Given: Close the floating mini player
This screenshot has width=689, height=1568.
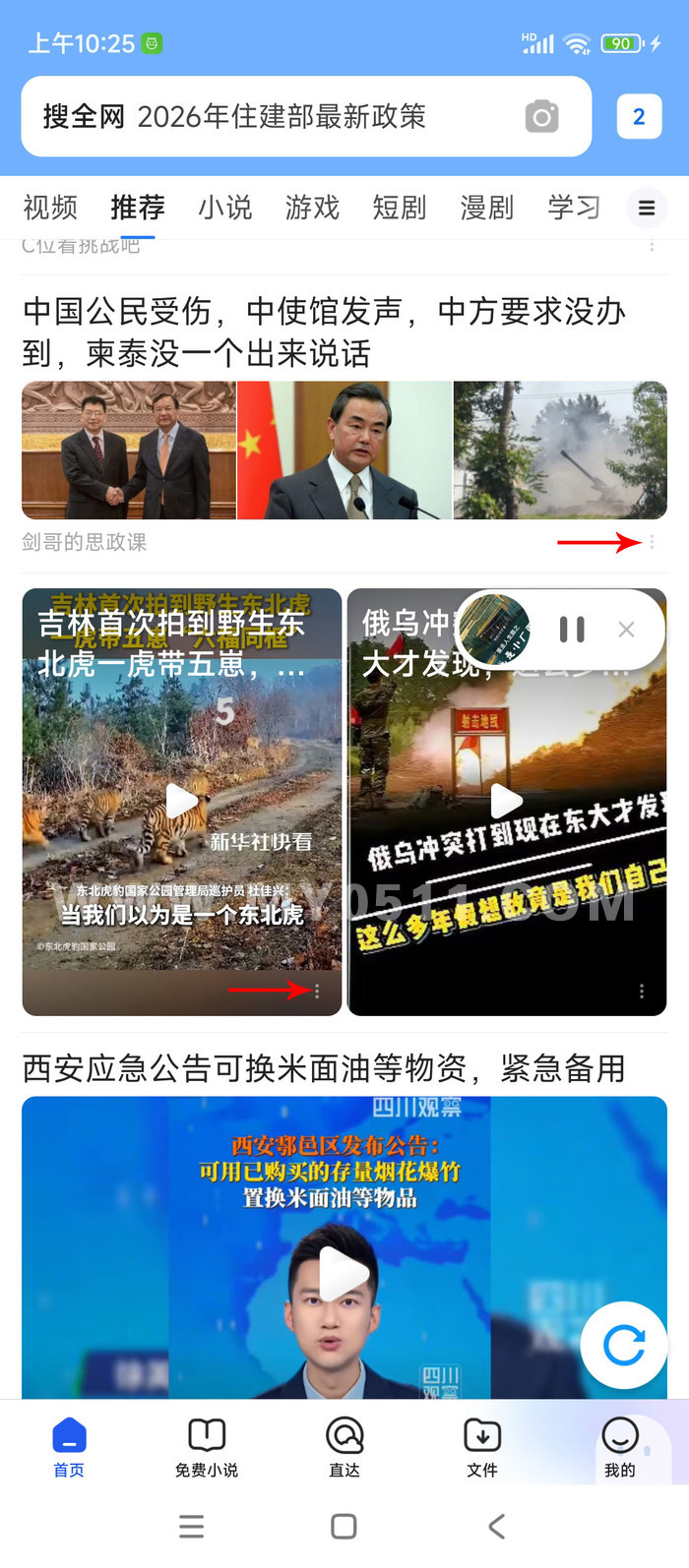Looking at the screenshot, I should coord(626,630).
